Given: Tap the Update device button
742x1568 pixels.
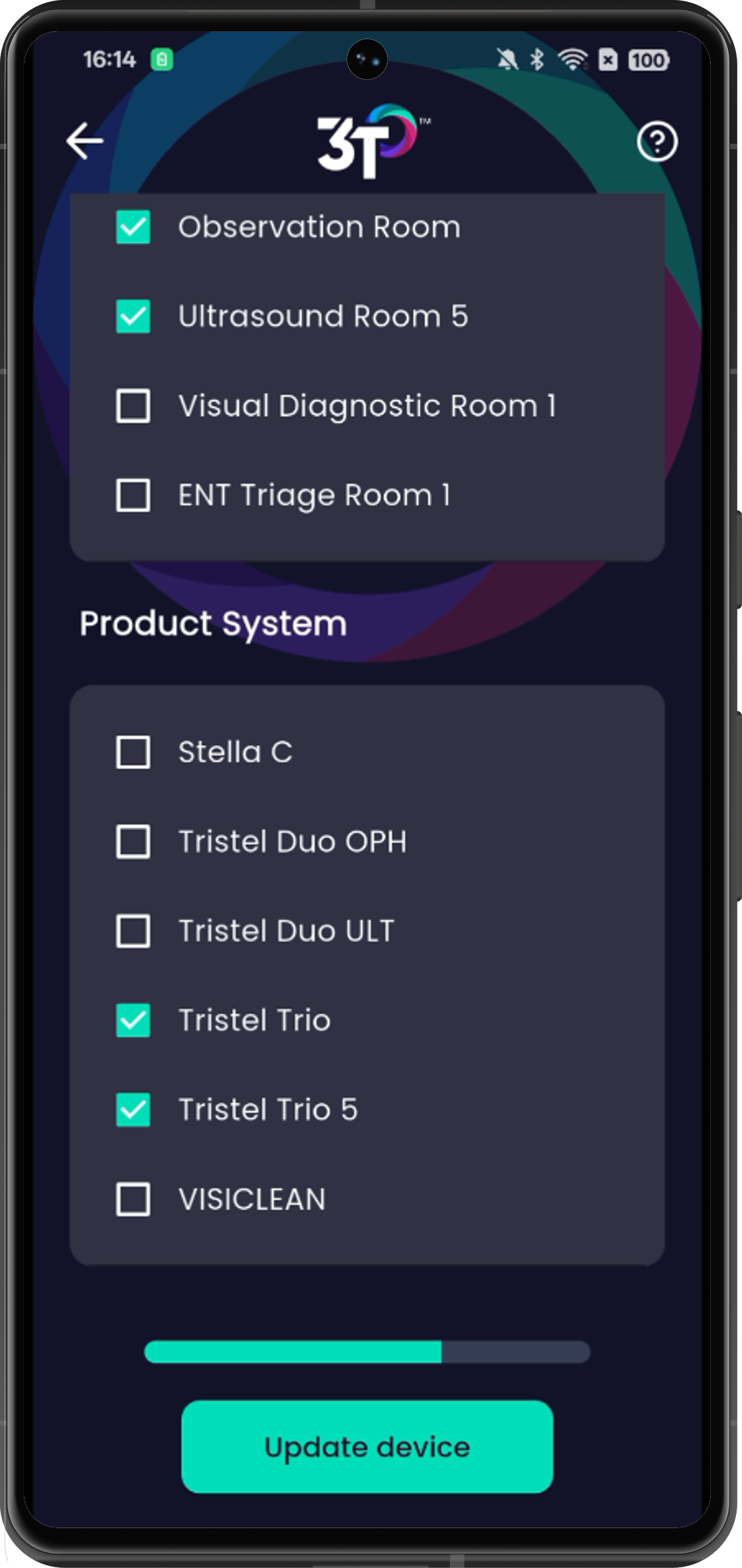Looking at the screenshot, I should coord(367,1447).
